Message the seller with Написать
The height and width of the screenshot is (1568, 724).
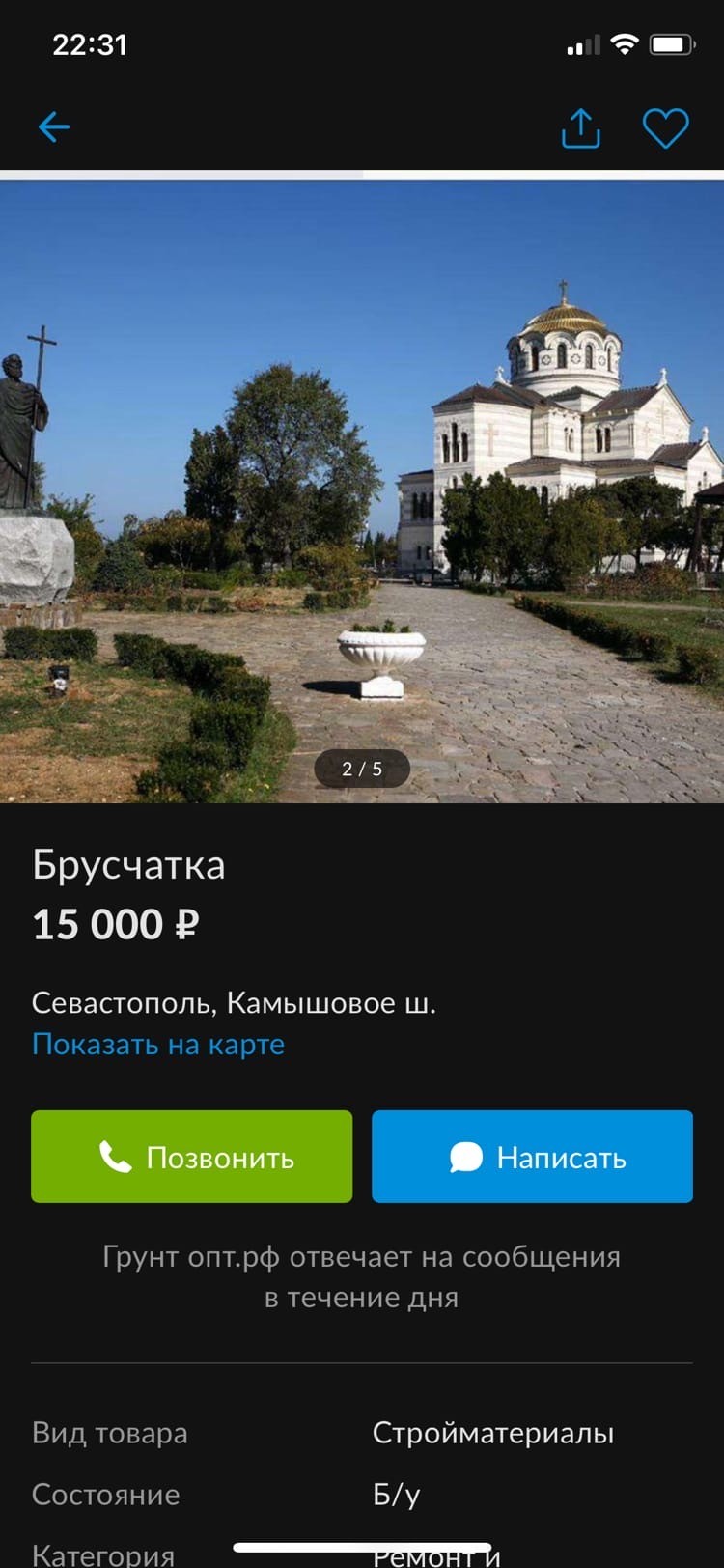point(532,1157)
